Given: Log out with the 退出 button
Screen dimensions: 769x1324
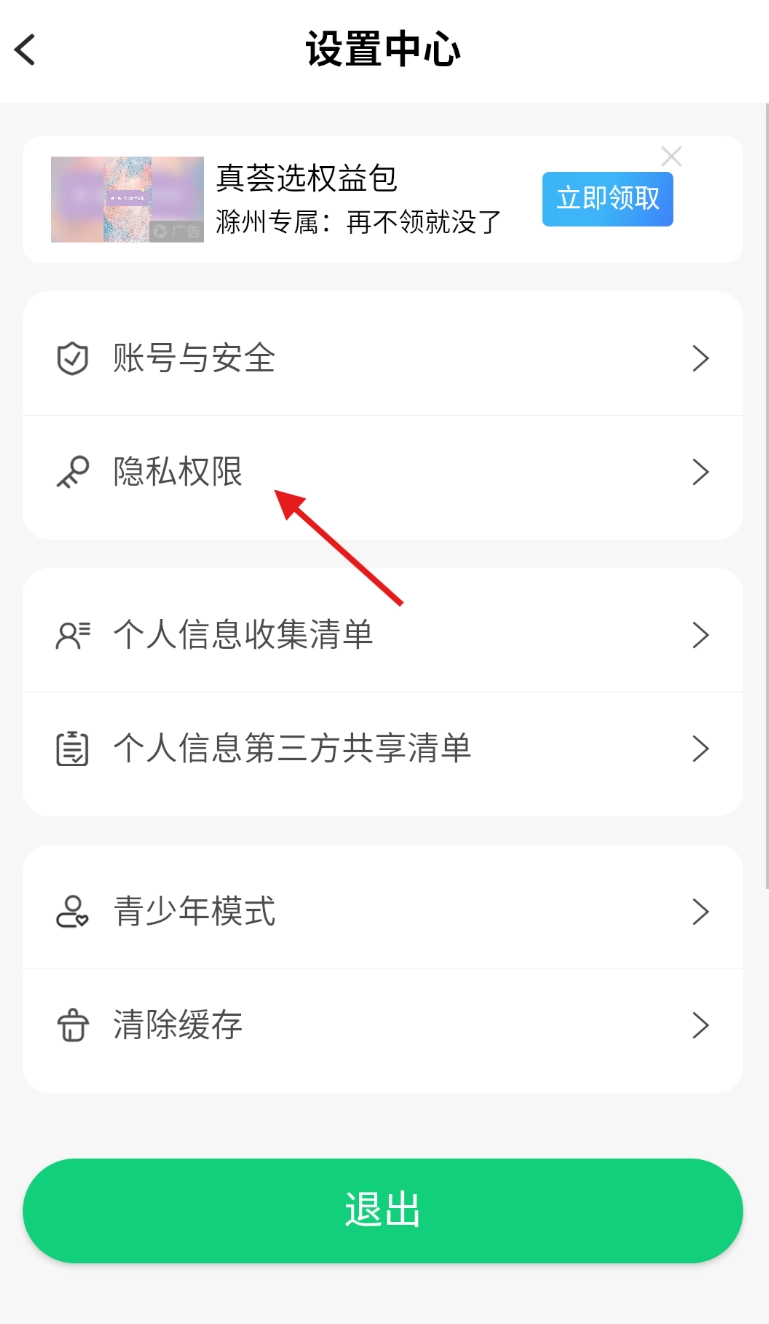Looking at the screenshot, I should pos(383,1210).
